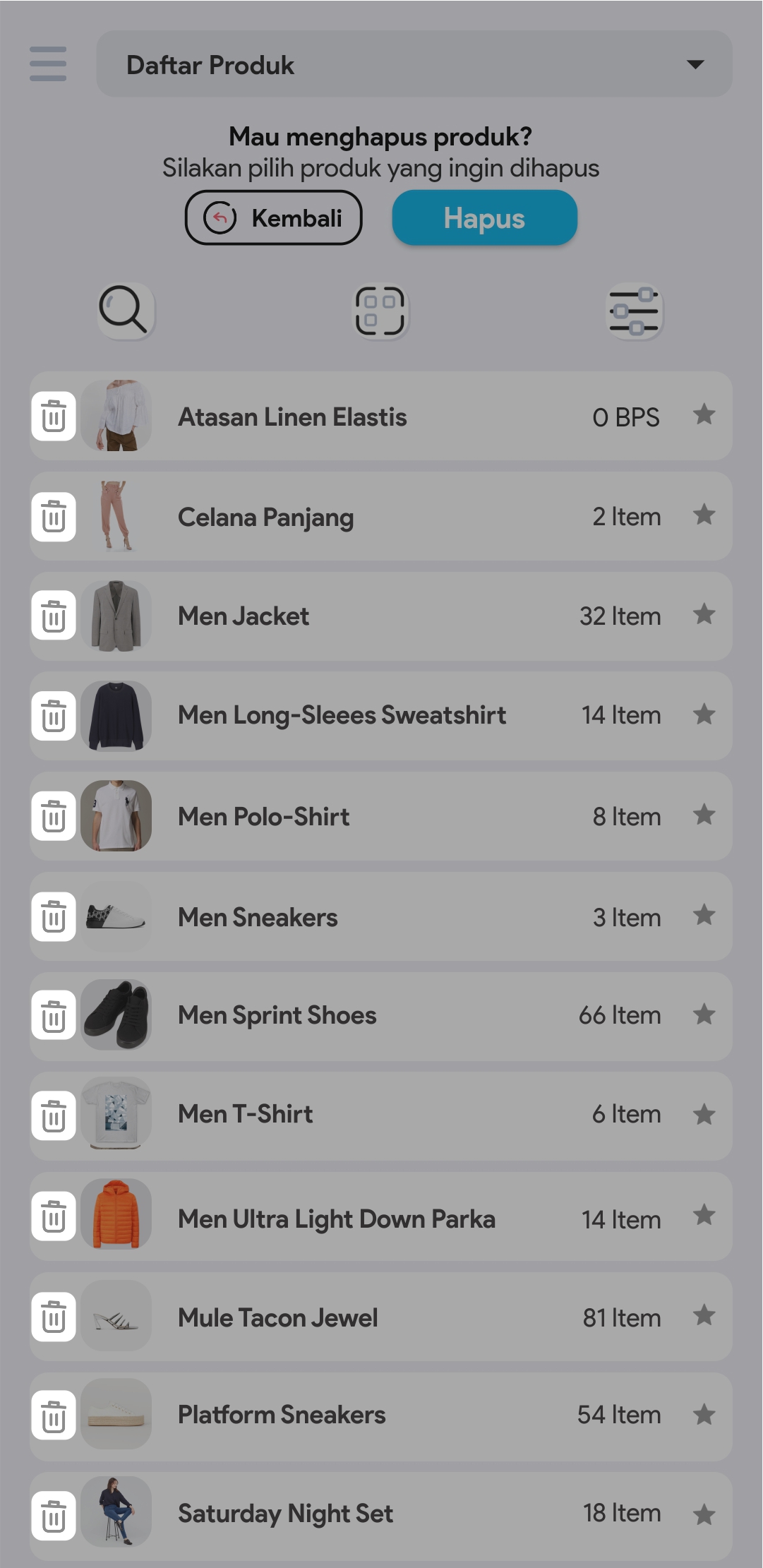Star the Mule Tacon Jewel product
This screenshot has width=763, height=1568.
pyautogui.click(x=704, y=1316)
